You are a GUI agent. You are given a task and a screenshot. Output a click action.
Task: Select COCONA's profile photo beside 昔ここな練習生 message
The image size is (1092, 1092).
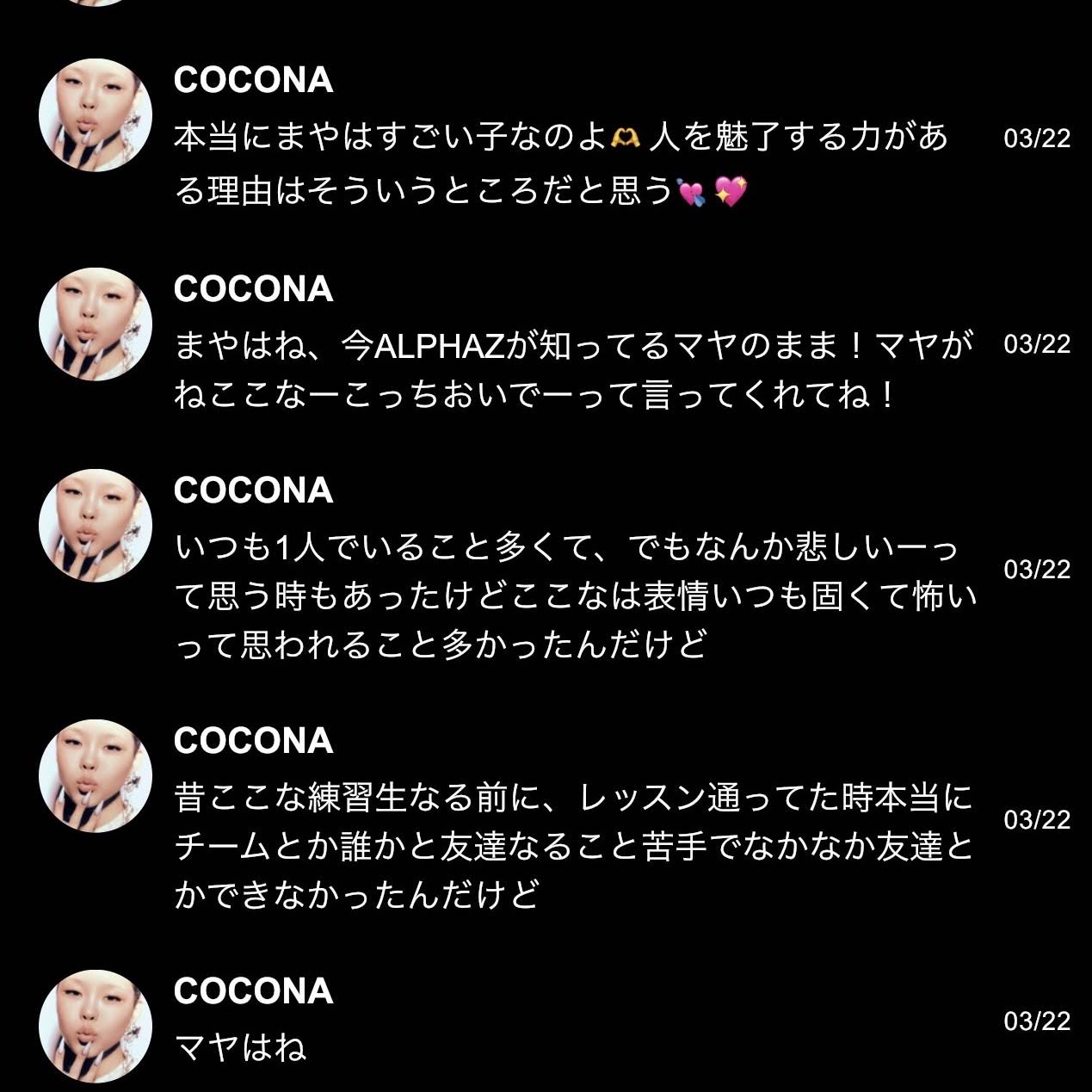pos(96,776)
